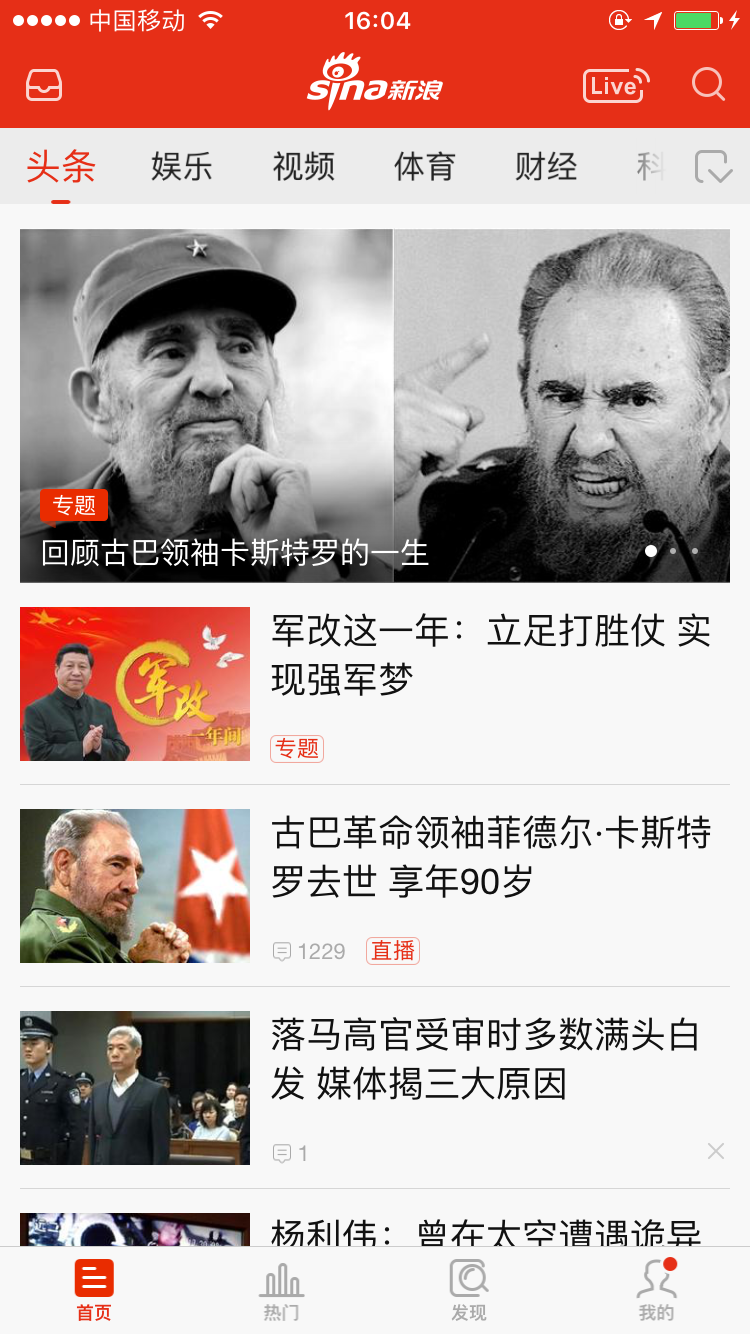Image resolution: width=750 pixels, height=1334 pixels.
Task: Switch to the 视频 channel tab
Action: click(303, 166)
